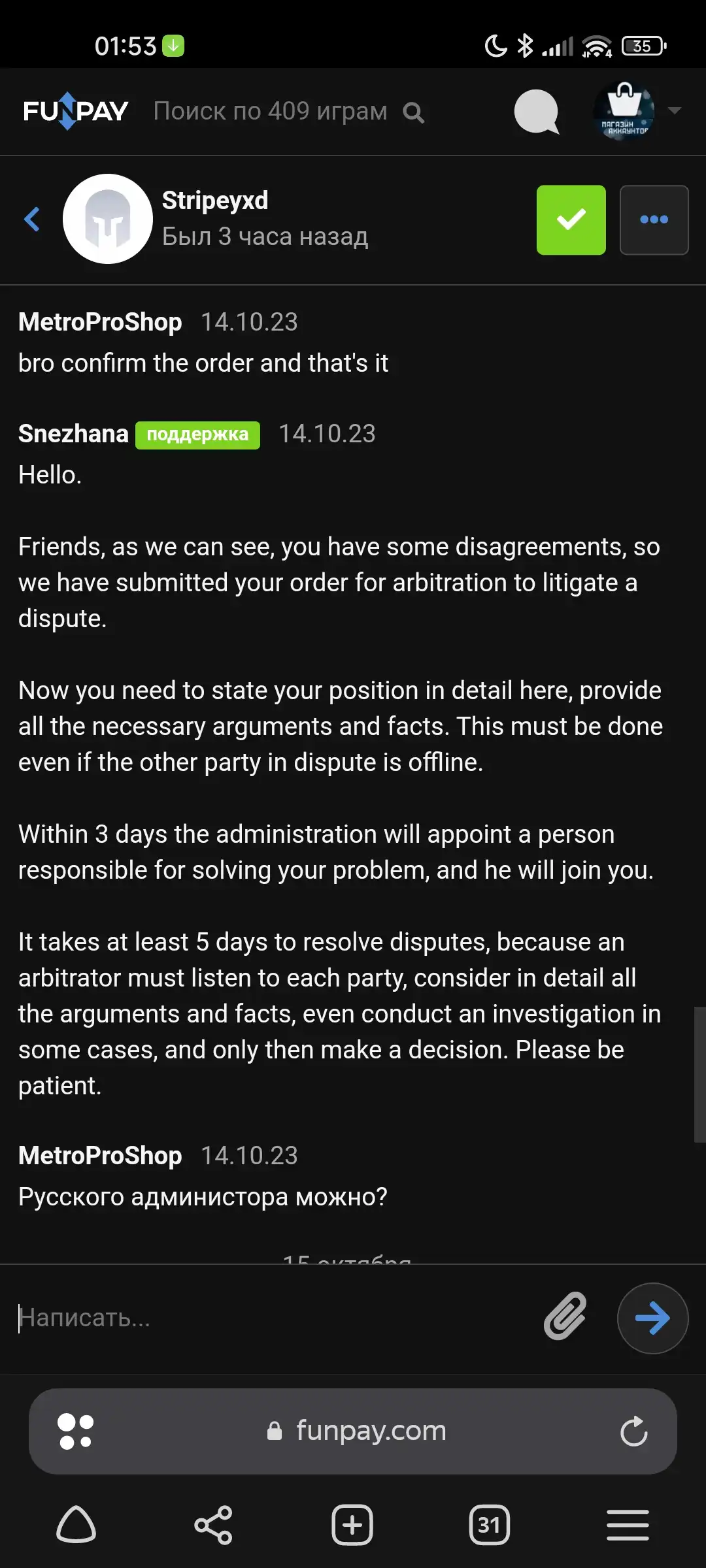Focus the message input field

point(275,1318)
